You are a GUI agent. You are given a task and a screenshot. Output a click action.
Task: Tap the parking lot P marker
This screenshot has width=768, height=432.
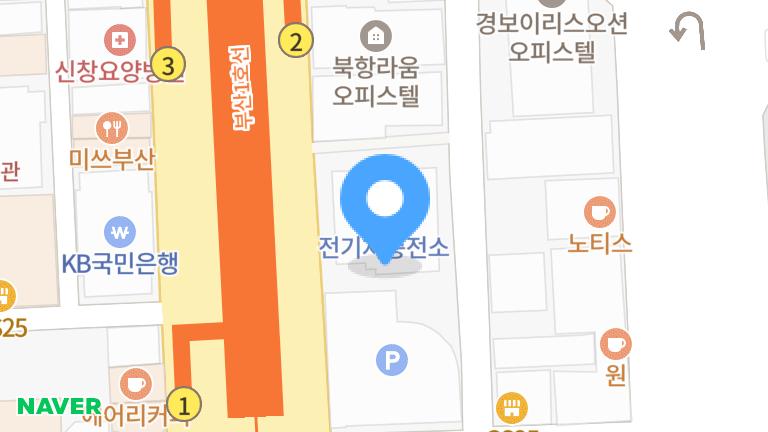click(392, 360)
